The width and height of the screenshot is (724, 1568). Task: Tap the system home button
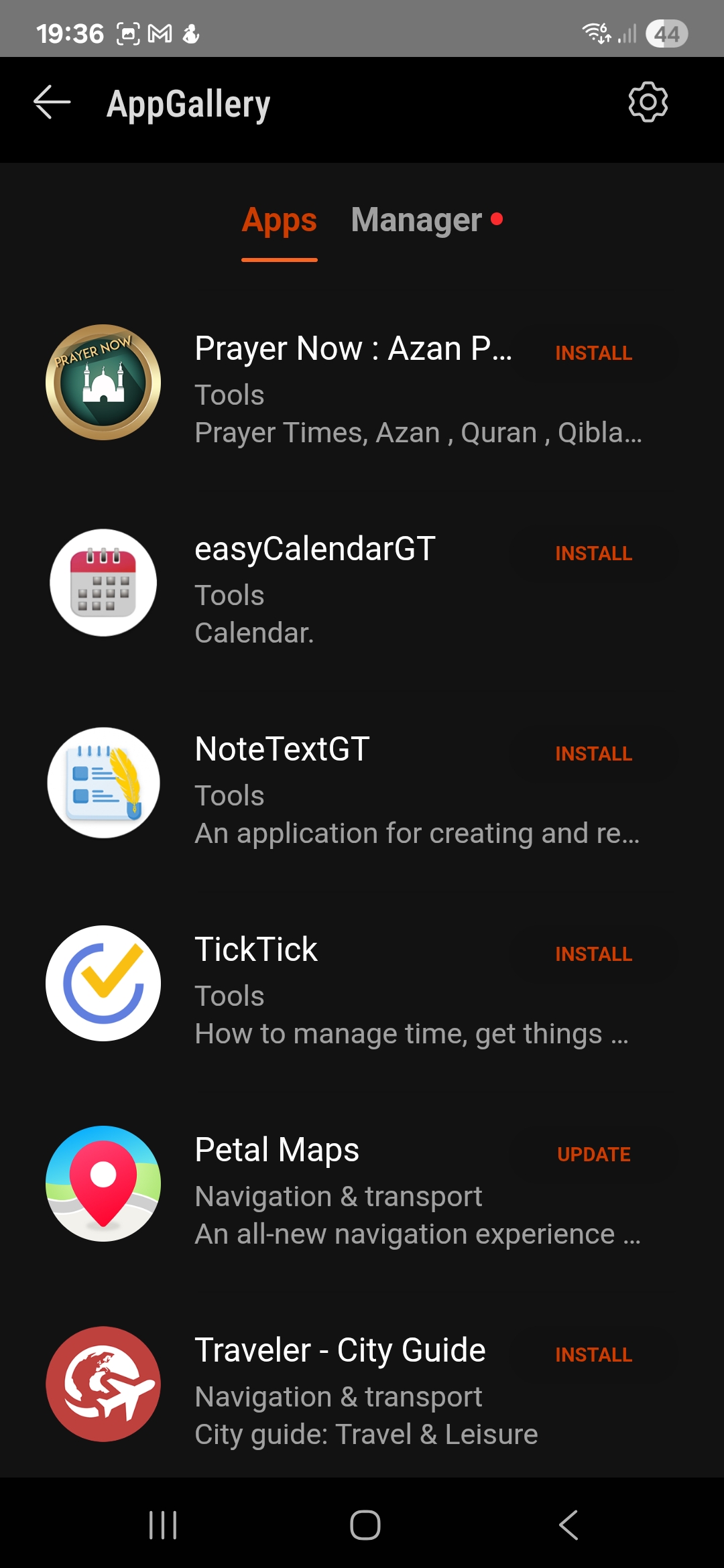click(365, 1525)
